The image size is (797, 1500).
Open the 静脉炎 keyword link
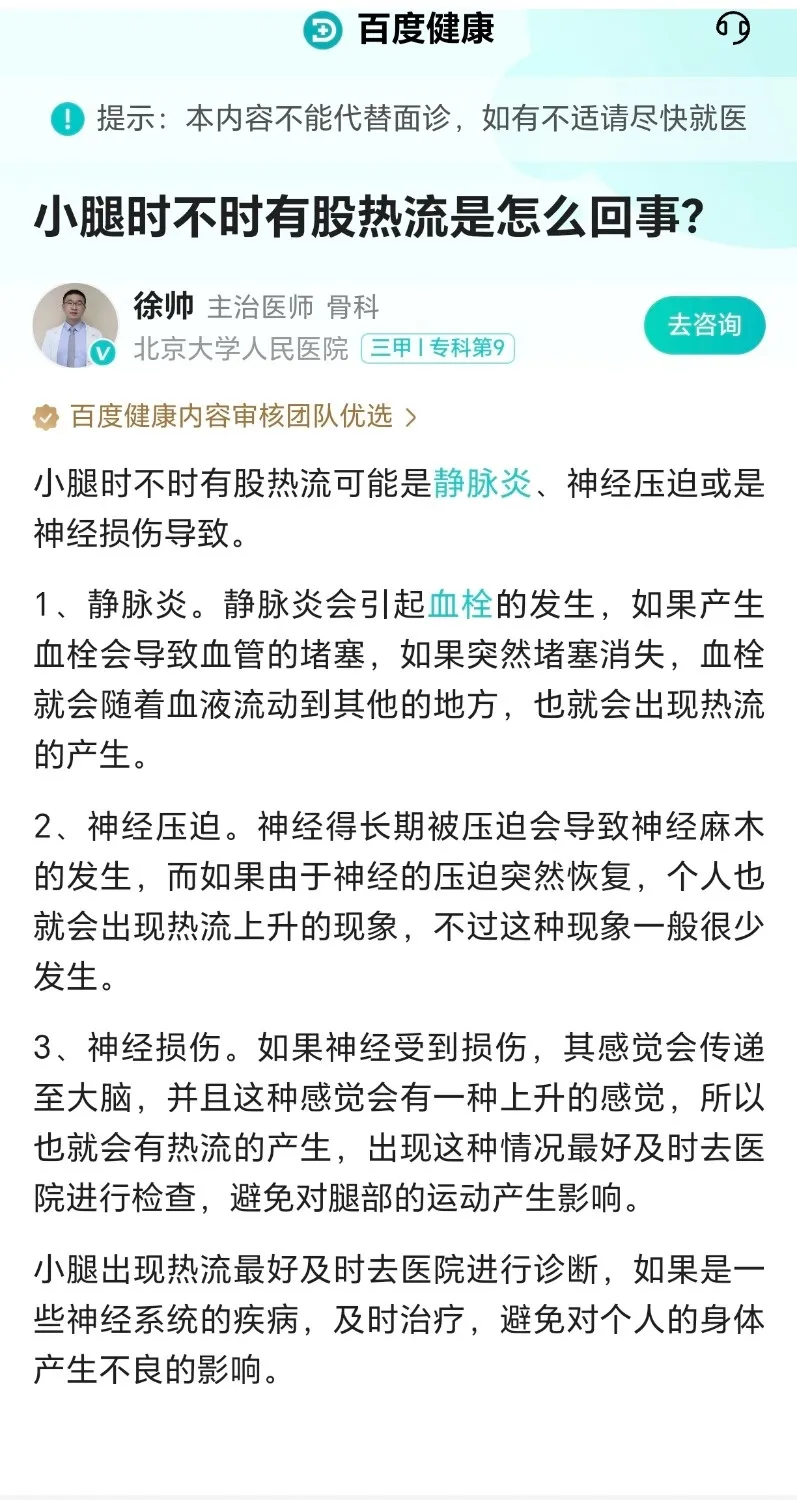482,483
